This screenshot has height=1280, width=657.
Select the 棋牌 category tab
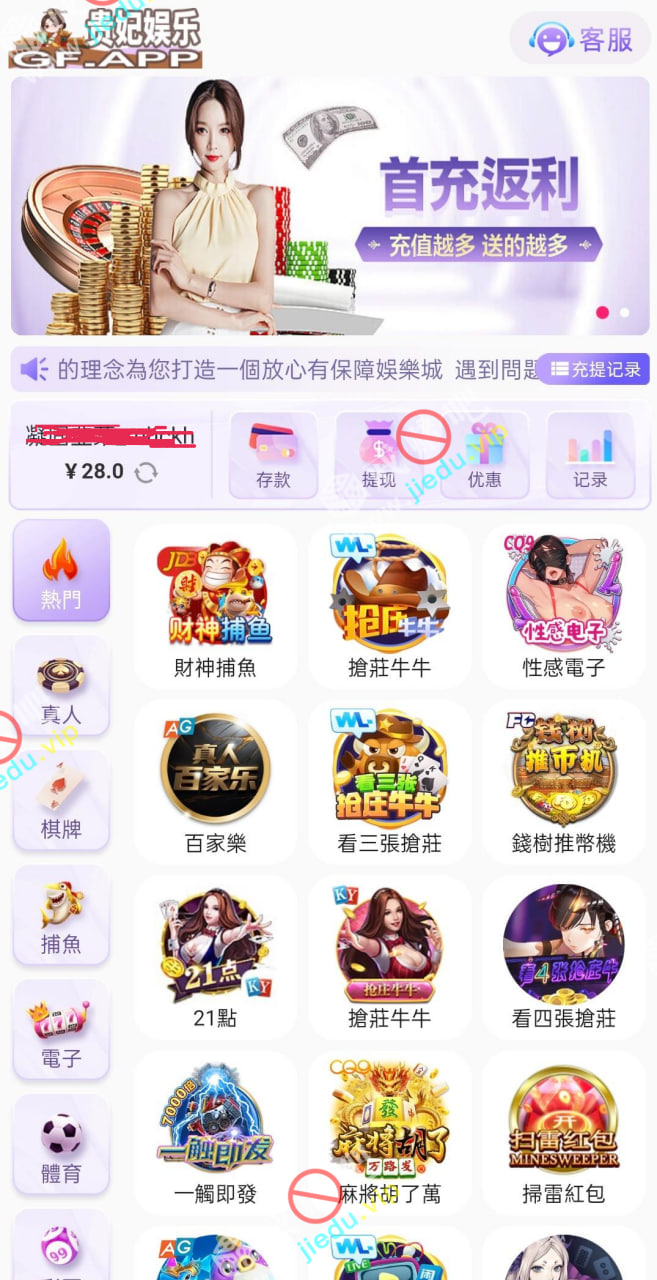61,801
